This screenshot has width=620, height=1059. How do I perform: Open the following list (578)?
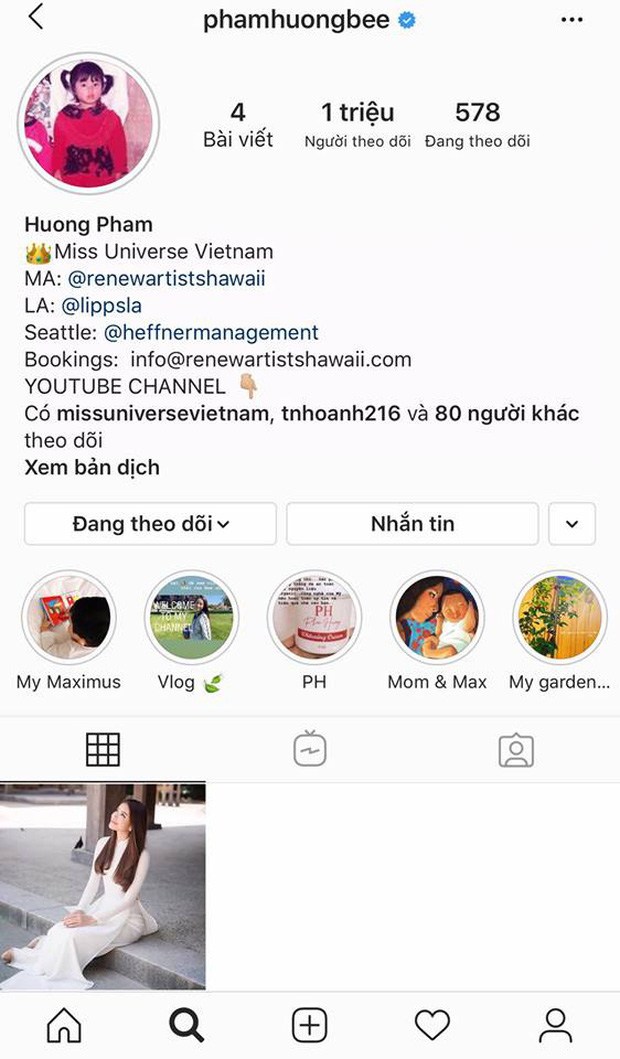[x=477, y=124]
